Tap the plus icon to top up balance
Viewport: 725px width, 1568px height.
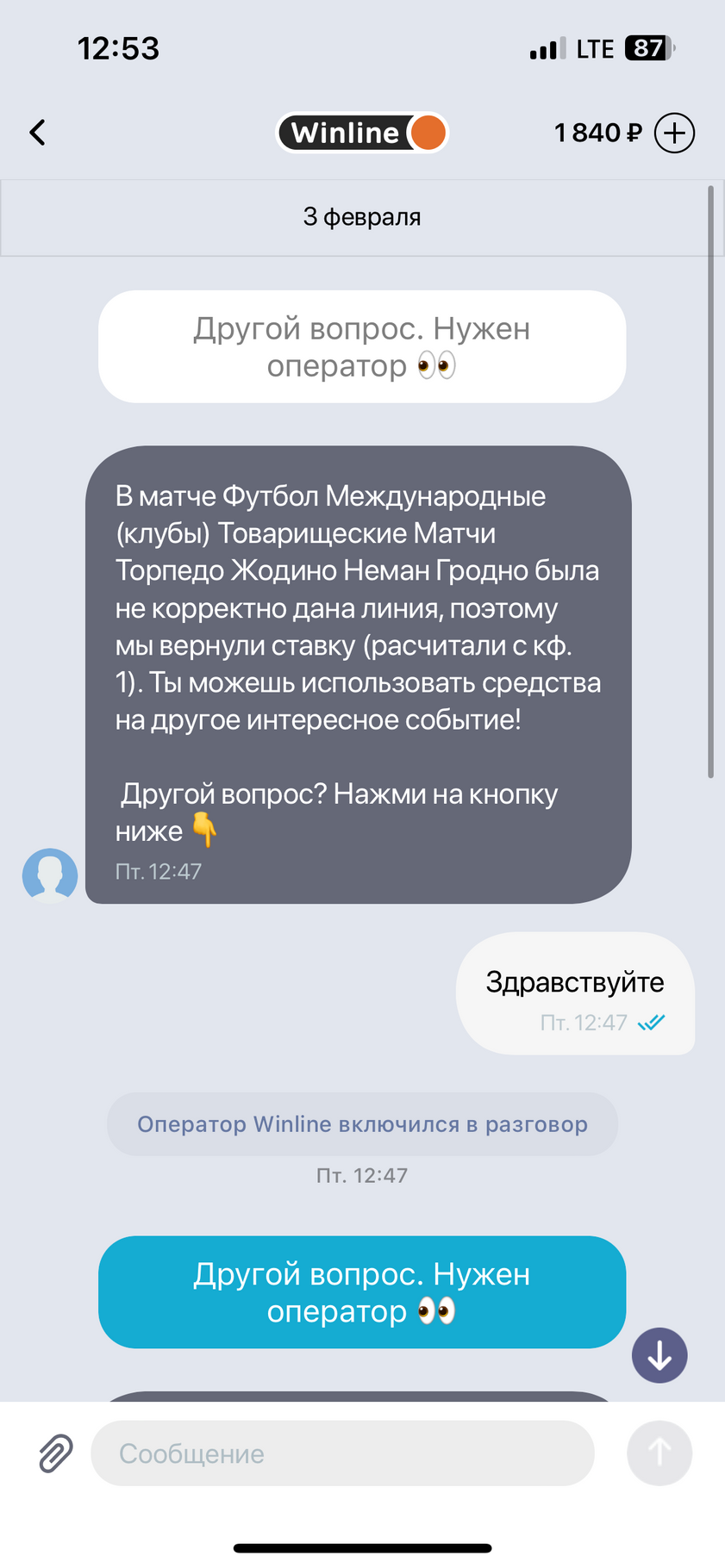[x=674, y=133]
